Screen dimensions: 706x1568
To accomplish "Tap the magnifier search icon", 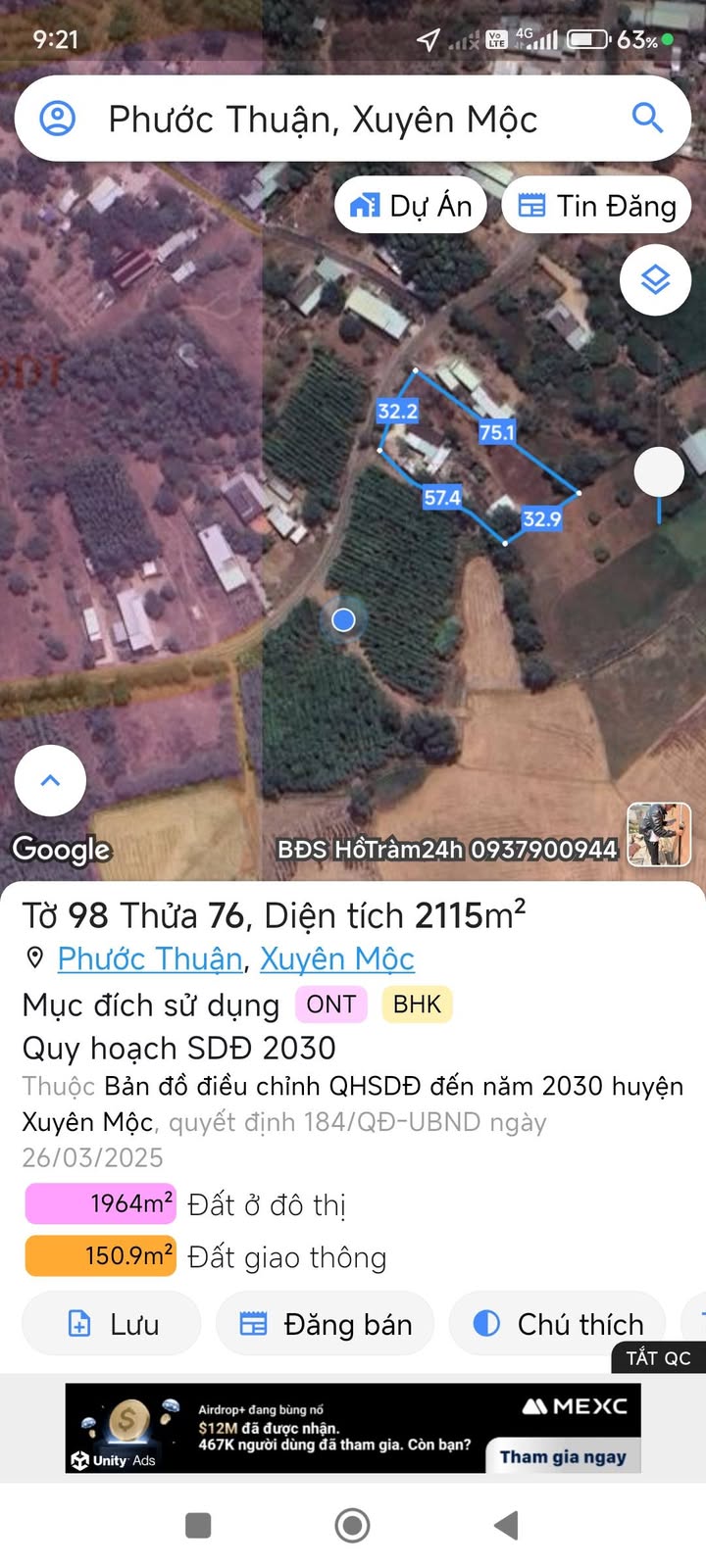I will click(x=647, y=119).
